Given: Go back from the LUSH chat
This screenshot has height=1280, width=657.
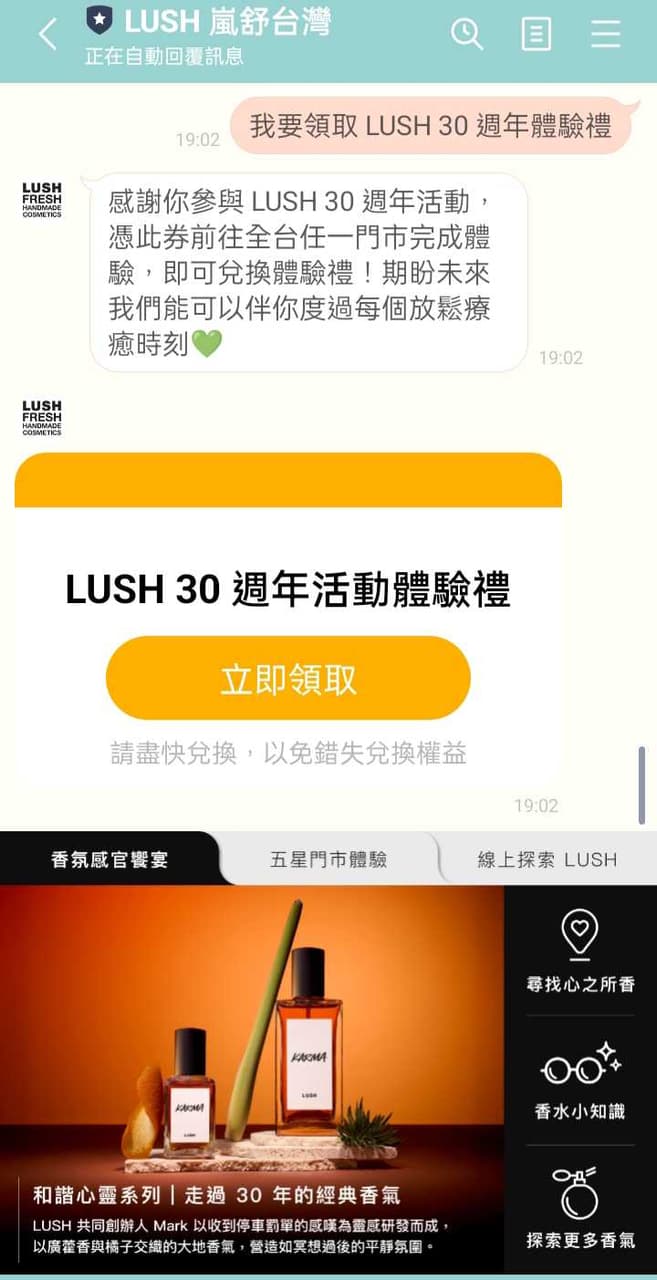Looking at the screenshot, I should point(47,35).
